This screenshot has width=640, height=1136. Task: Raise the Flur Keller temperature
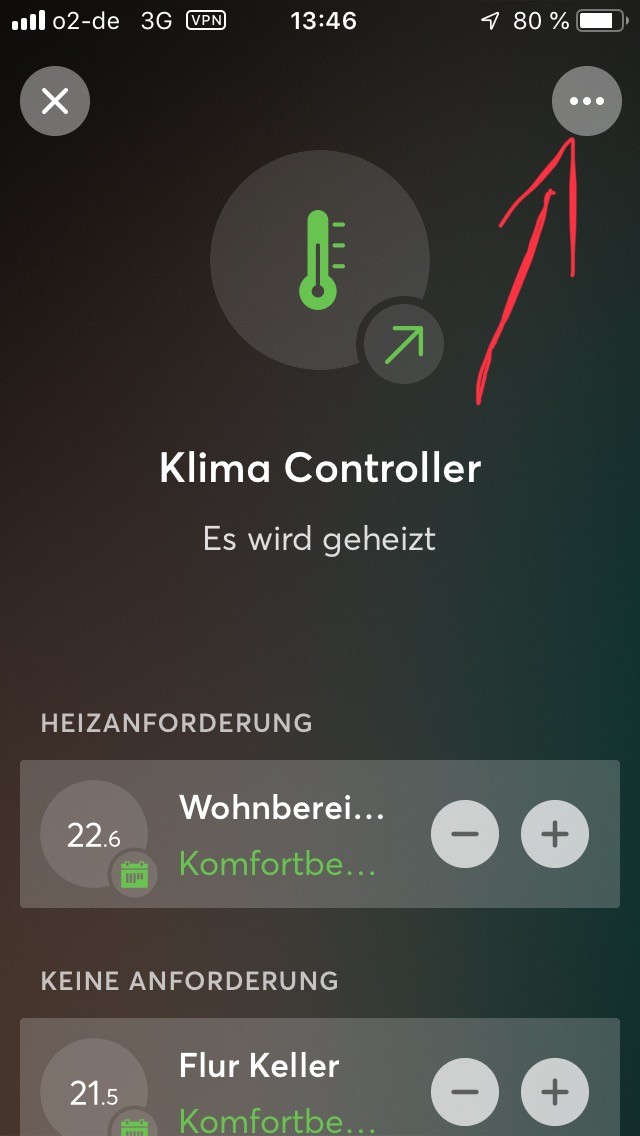[x=555, y=1091]
